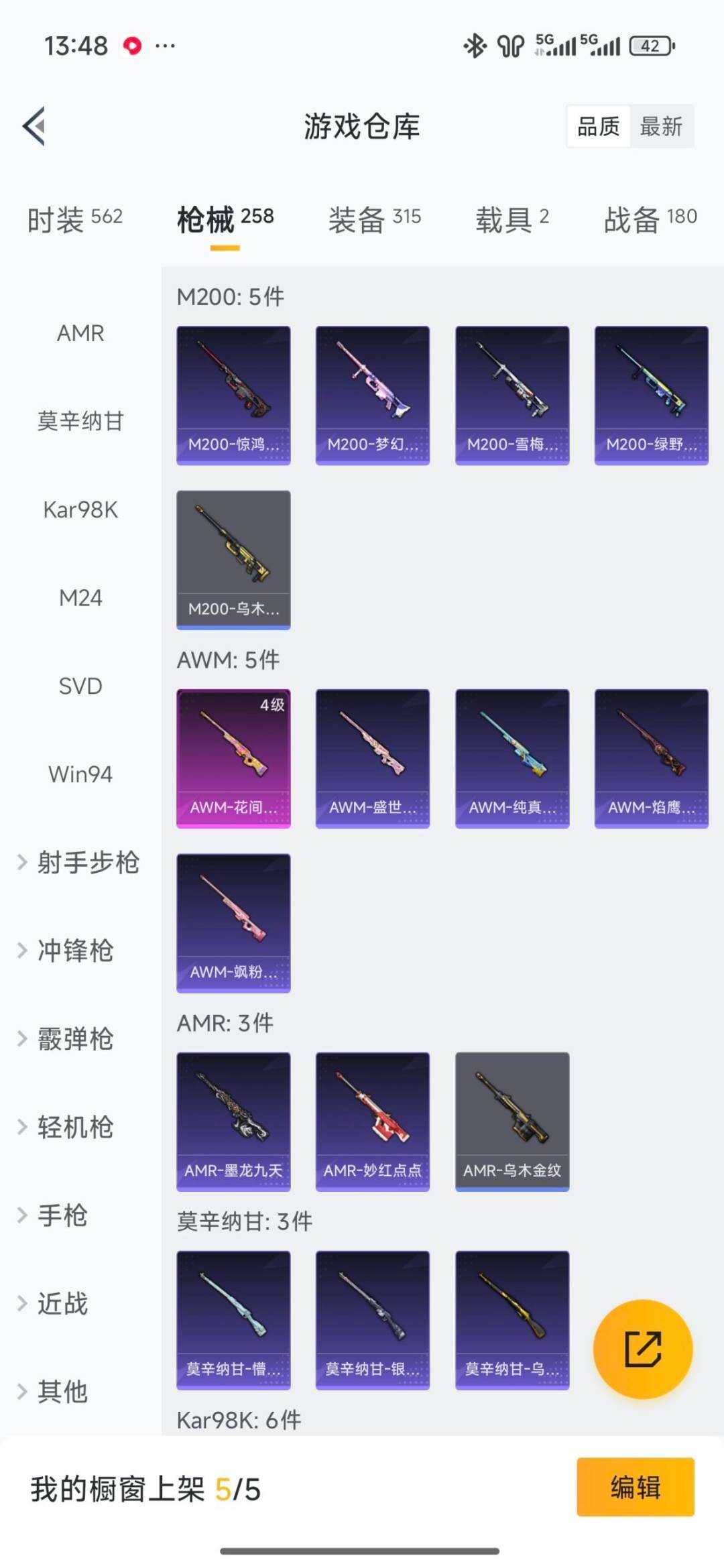View the AMR-乌木金纹 weapon skin
This screenshot has height=1568, width=724.
click(511, 1121)
